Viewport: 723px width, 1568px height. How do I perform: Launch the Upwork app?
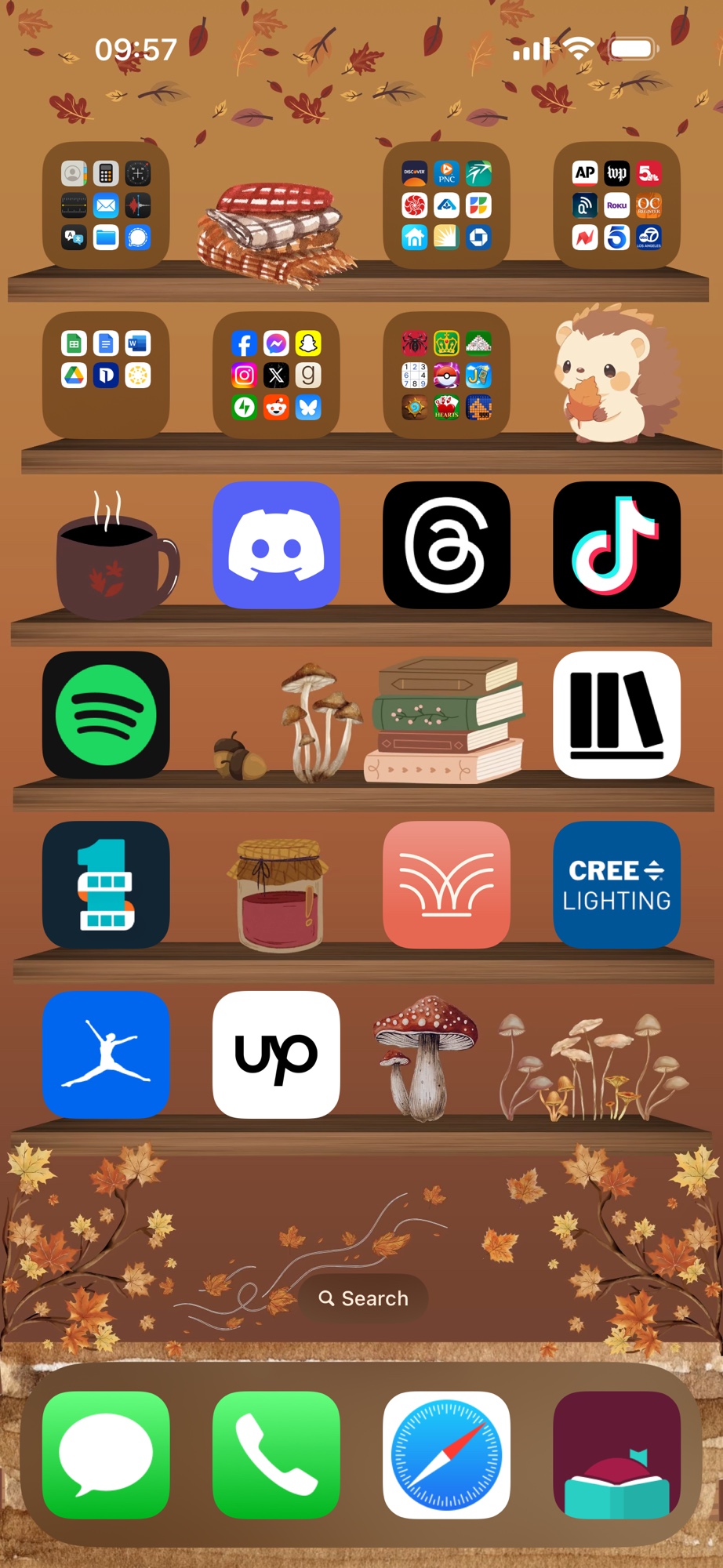click(276, 1054)
